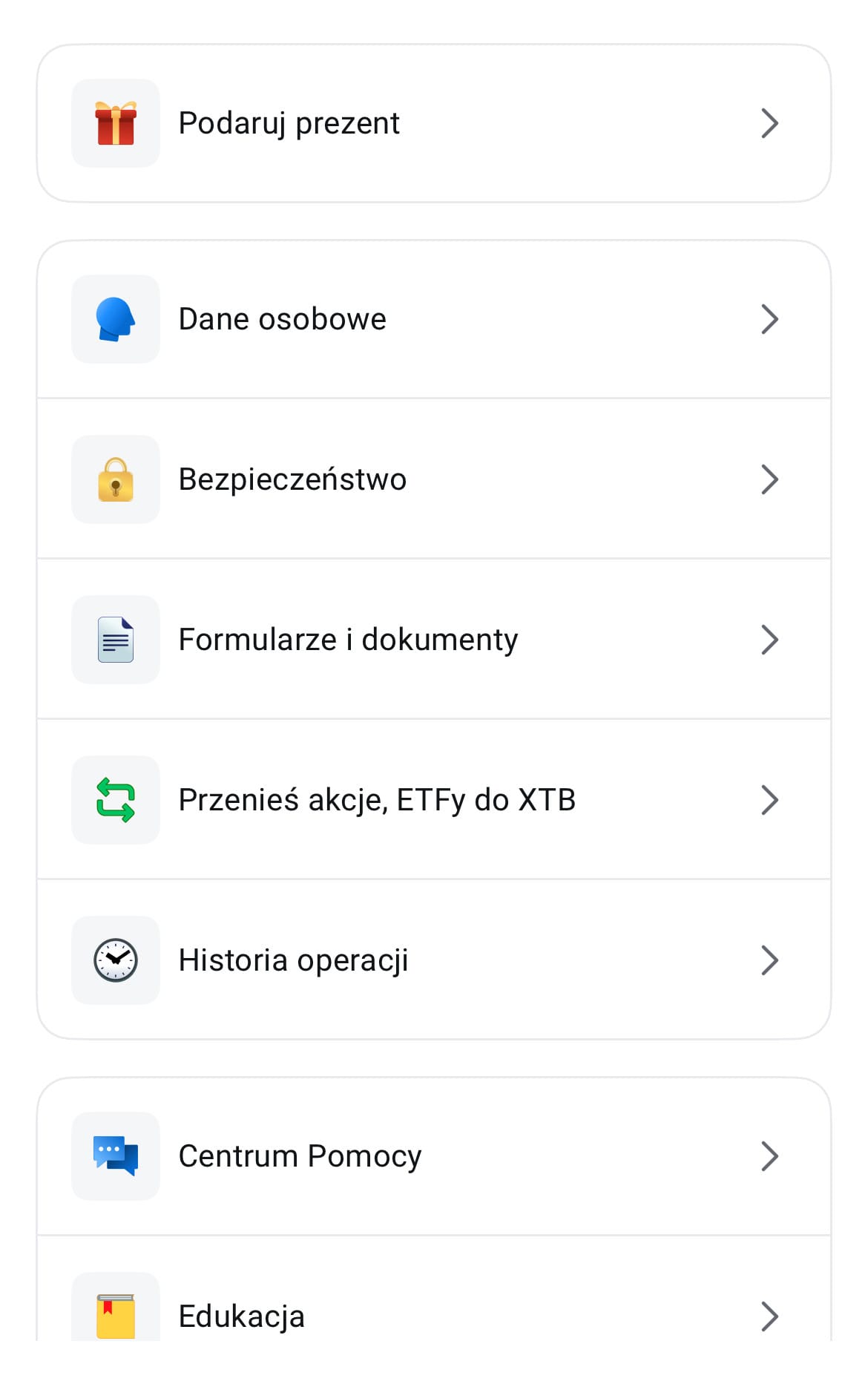Go to Dane osobowe
868x1387 pixels.
tap(434, 319)
